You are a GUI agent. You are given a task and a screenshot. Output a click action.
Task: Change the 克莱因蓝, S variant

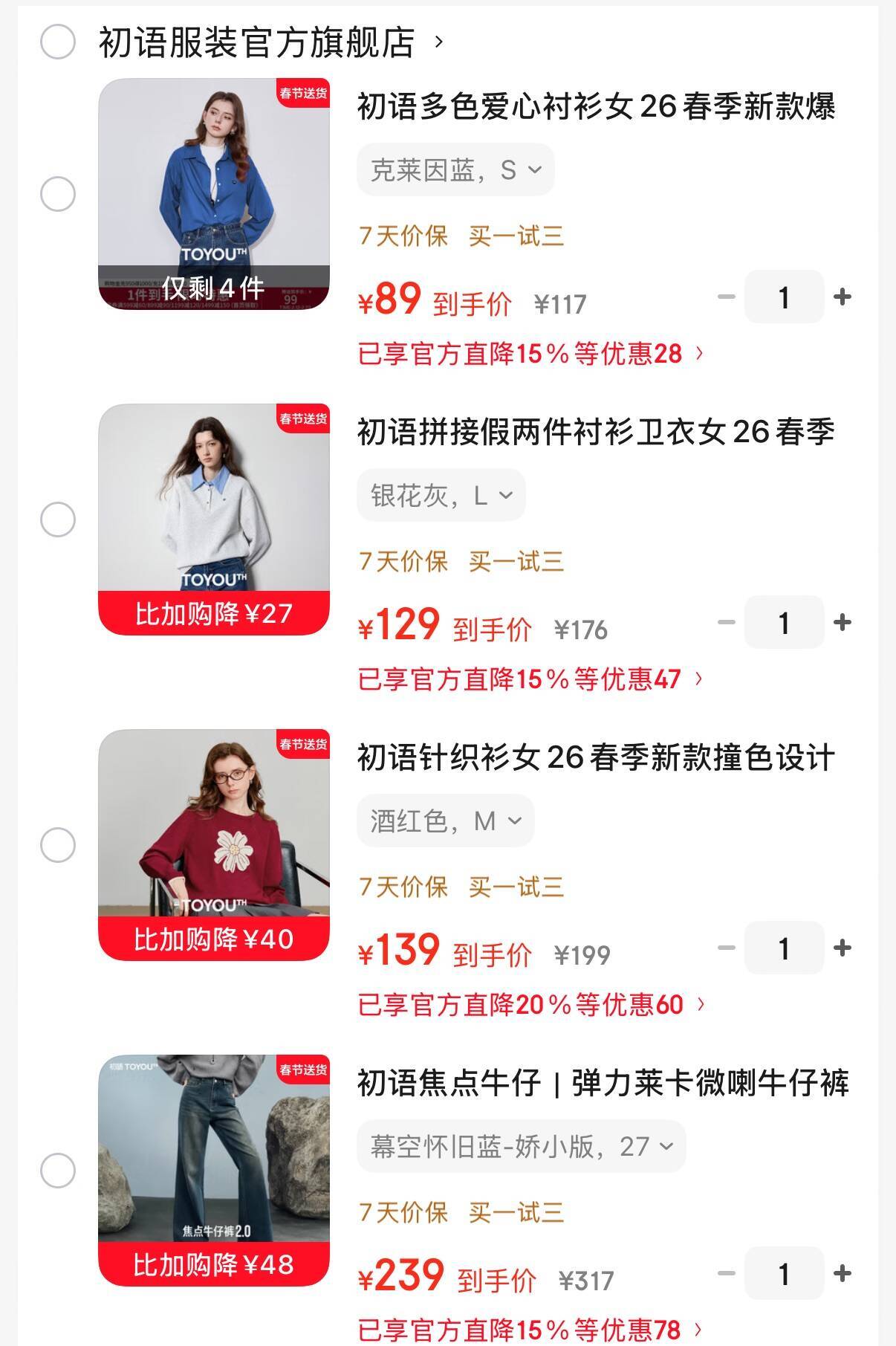455,170
